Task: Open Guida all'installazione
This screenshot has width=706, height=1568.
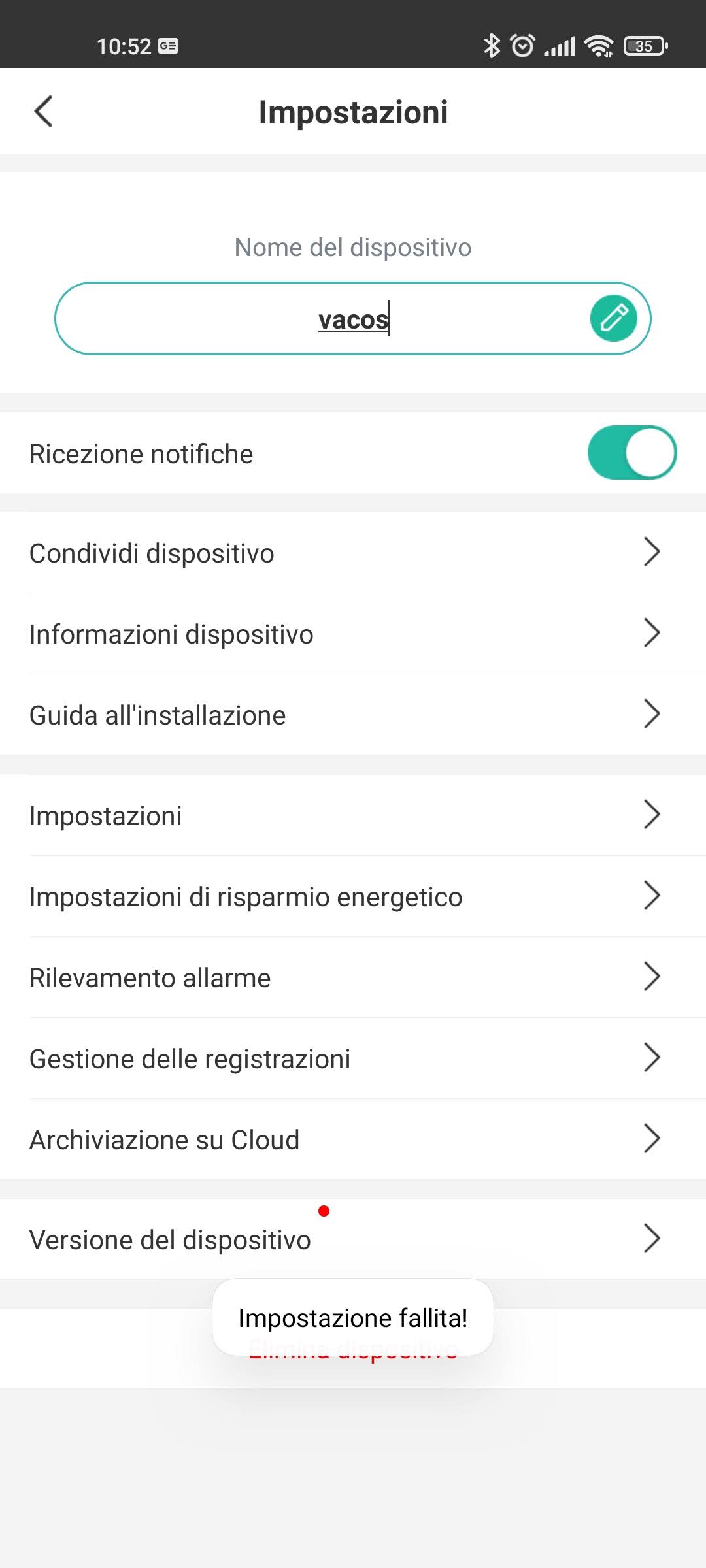Action: point(353,715)
